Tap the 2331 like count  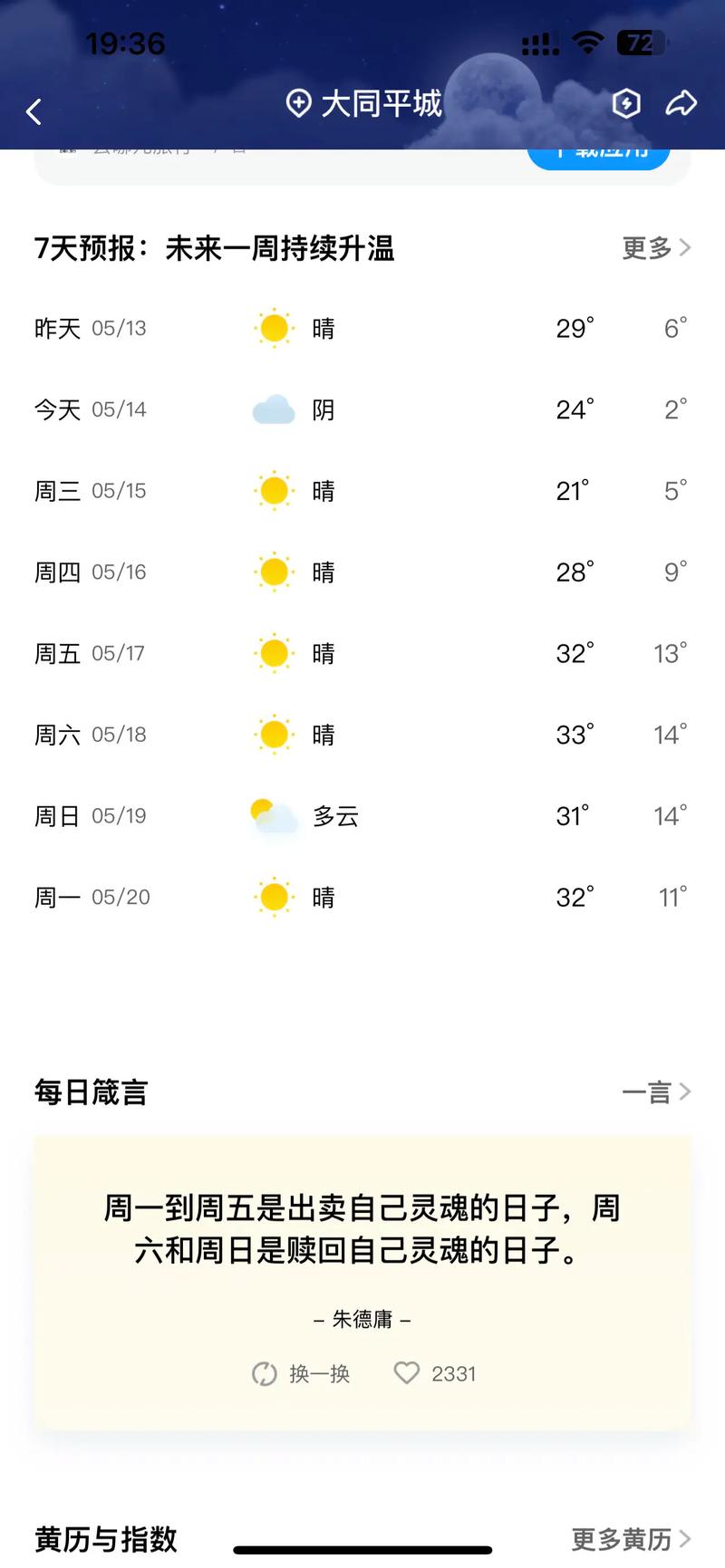452,1374
